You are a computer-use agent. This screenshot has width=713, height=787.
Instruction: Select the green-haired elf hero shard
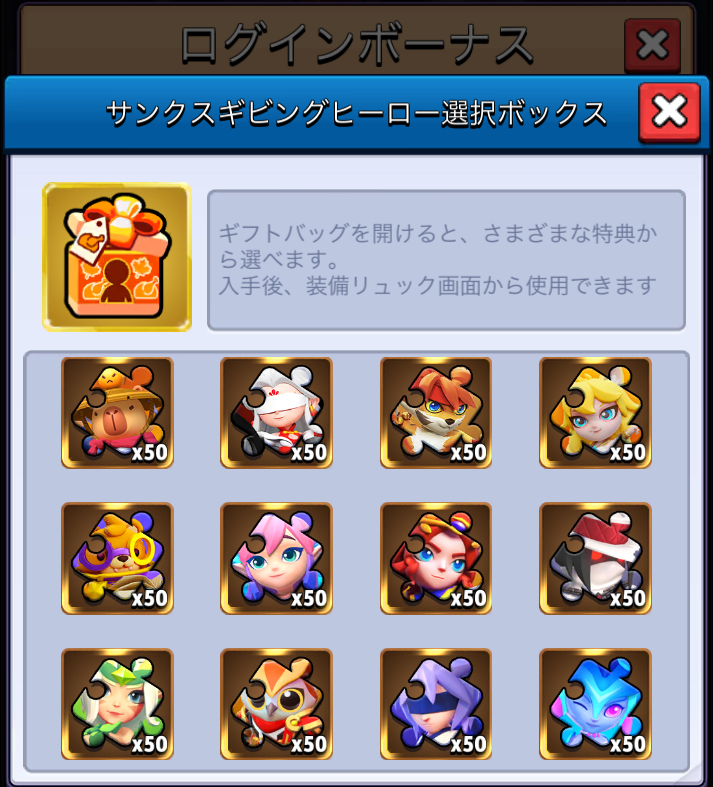(x=117, y=704)
